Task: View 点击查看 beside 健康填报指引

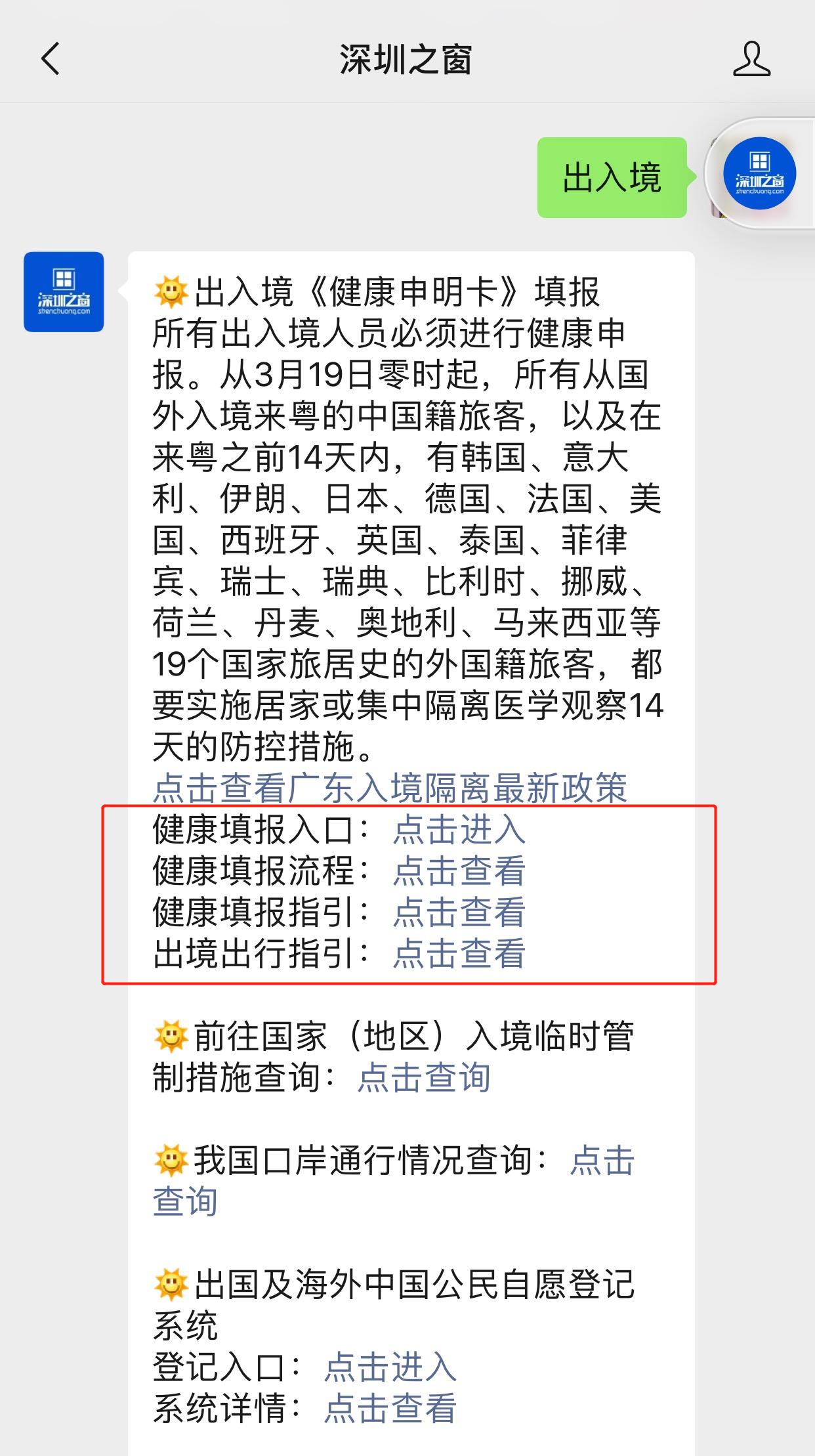Action: tap(459, 912)
